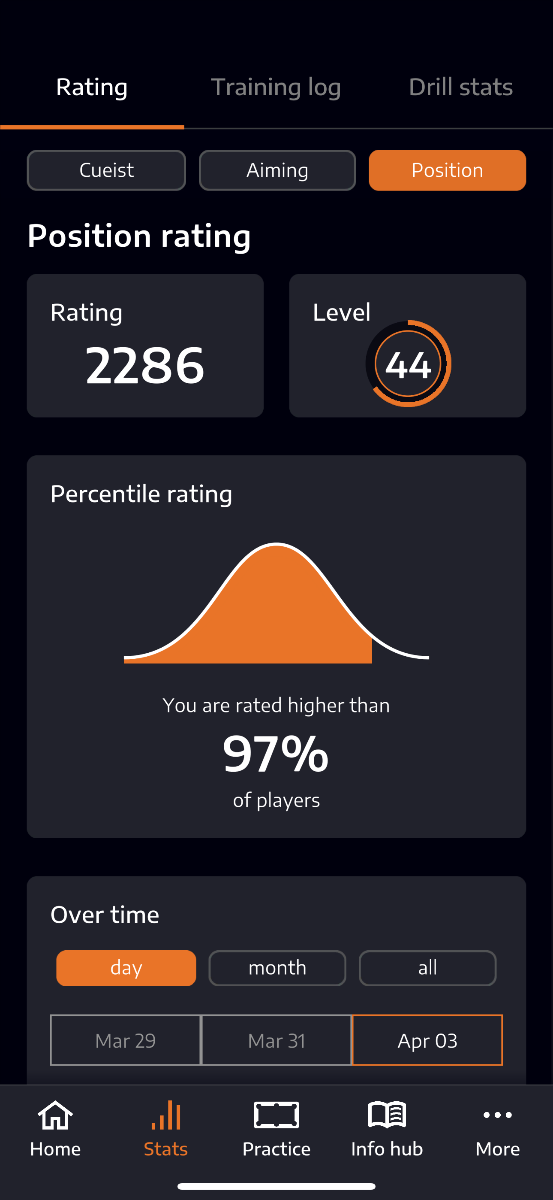Open the More menu tab
This screenshot has height=1200, width=553.
point(498,1130)
